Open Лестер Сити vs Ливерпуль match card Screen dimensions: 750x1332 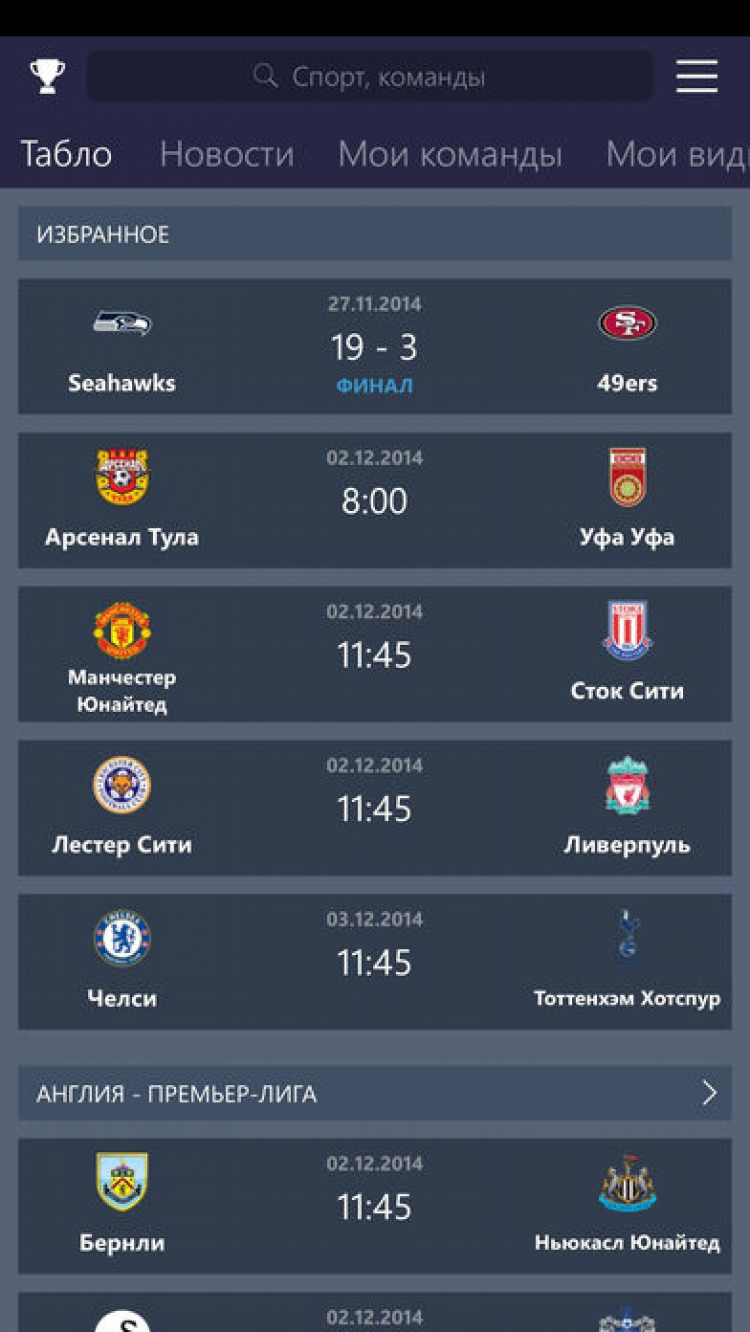coord(374,808)
